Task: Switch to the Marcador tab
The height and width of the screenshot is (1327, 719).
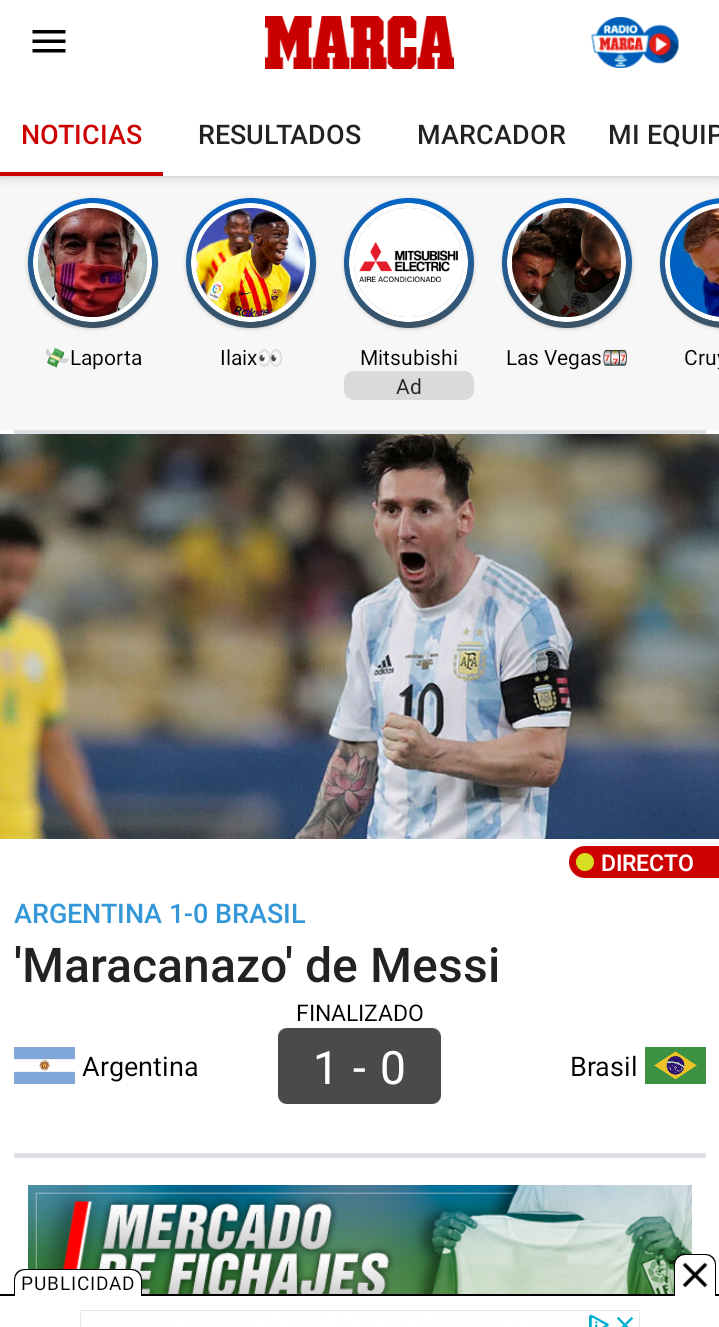Action: pos(491,135)
